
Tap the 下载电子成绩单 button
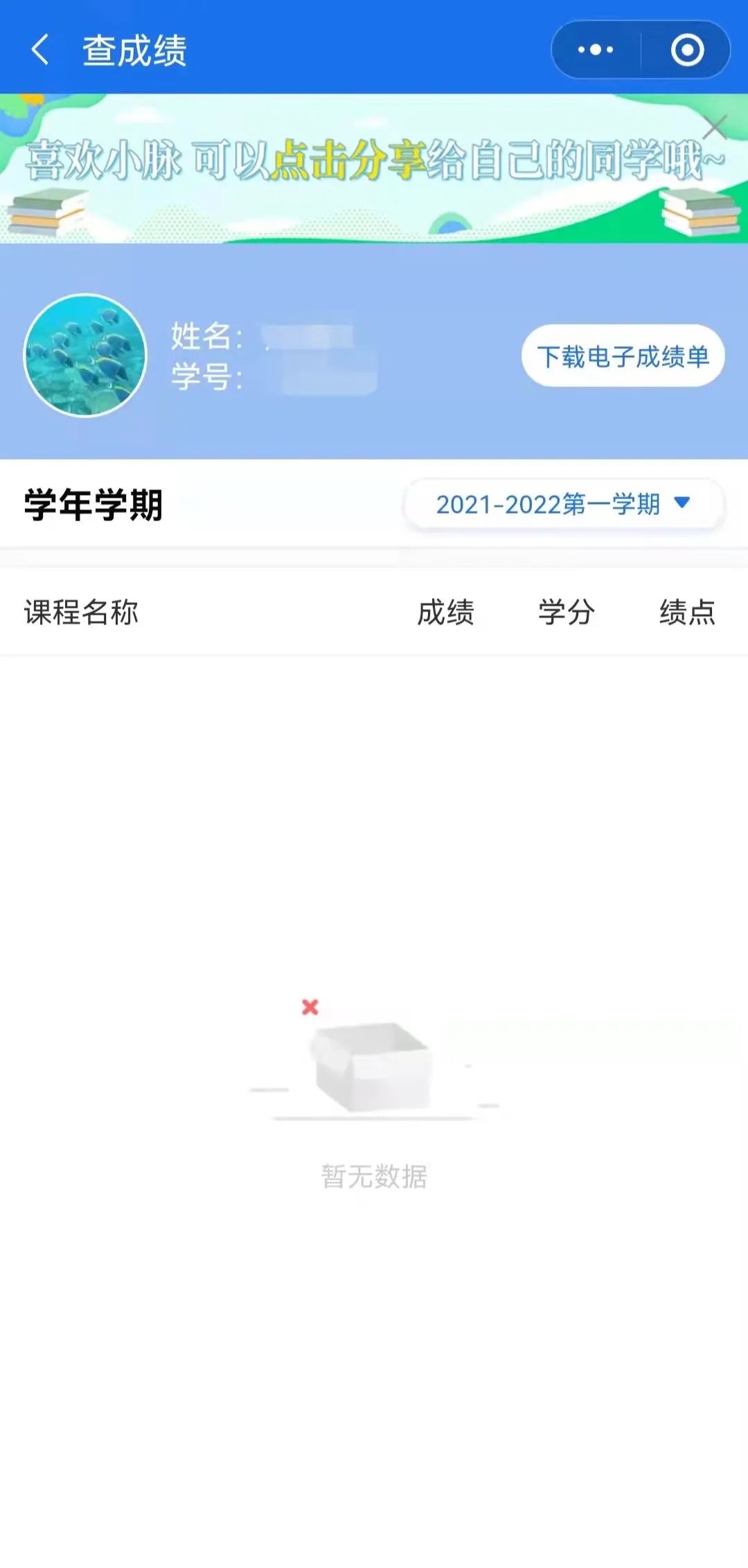coord(622,355)
